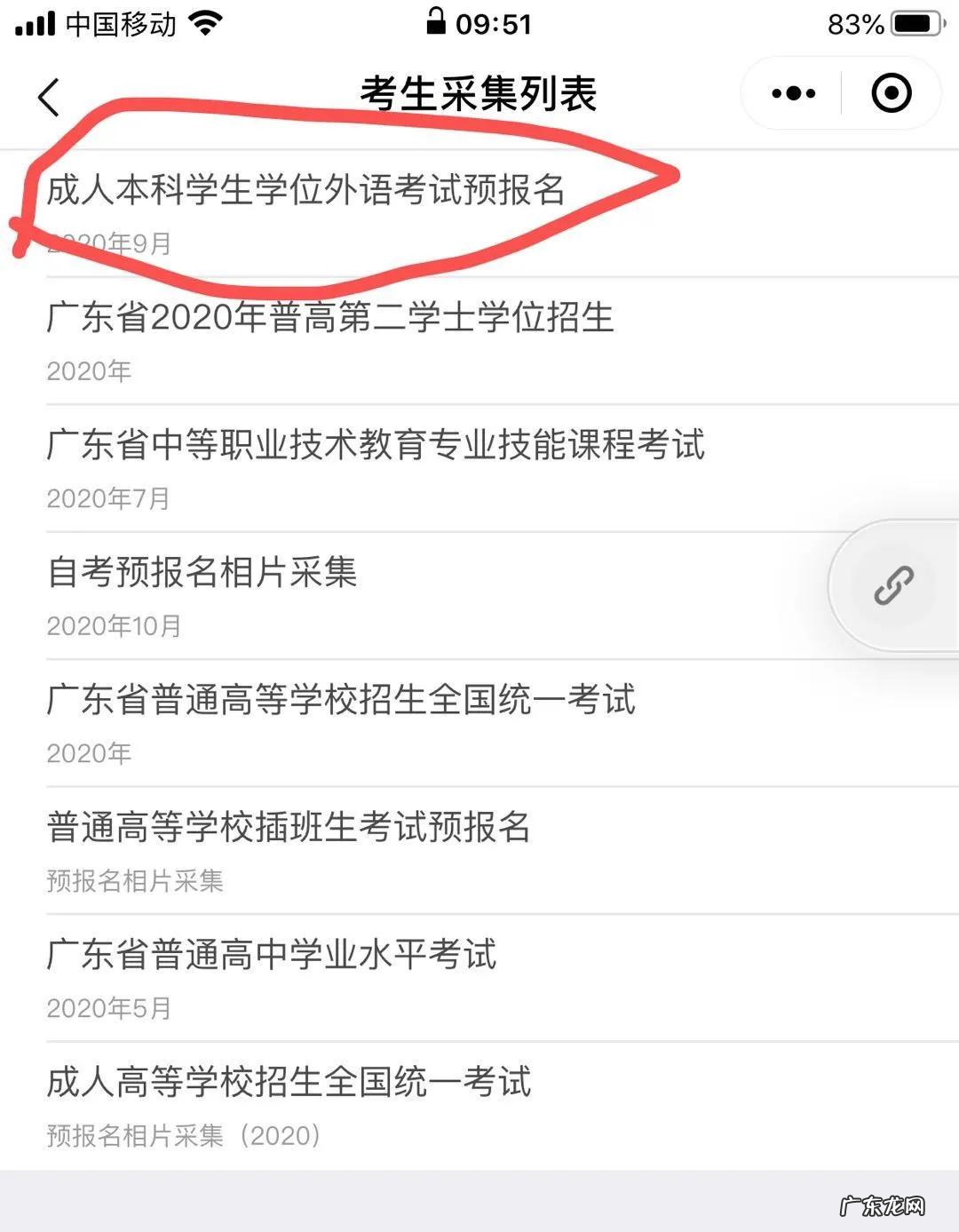The image size is (959, 1232).
Task: Tap the 09:51 clock in status bar
Action: 494,23
